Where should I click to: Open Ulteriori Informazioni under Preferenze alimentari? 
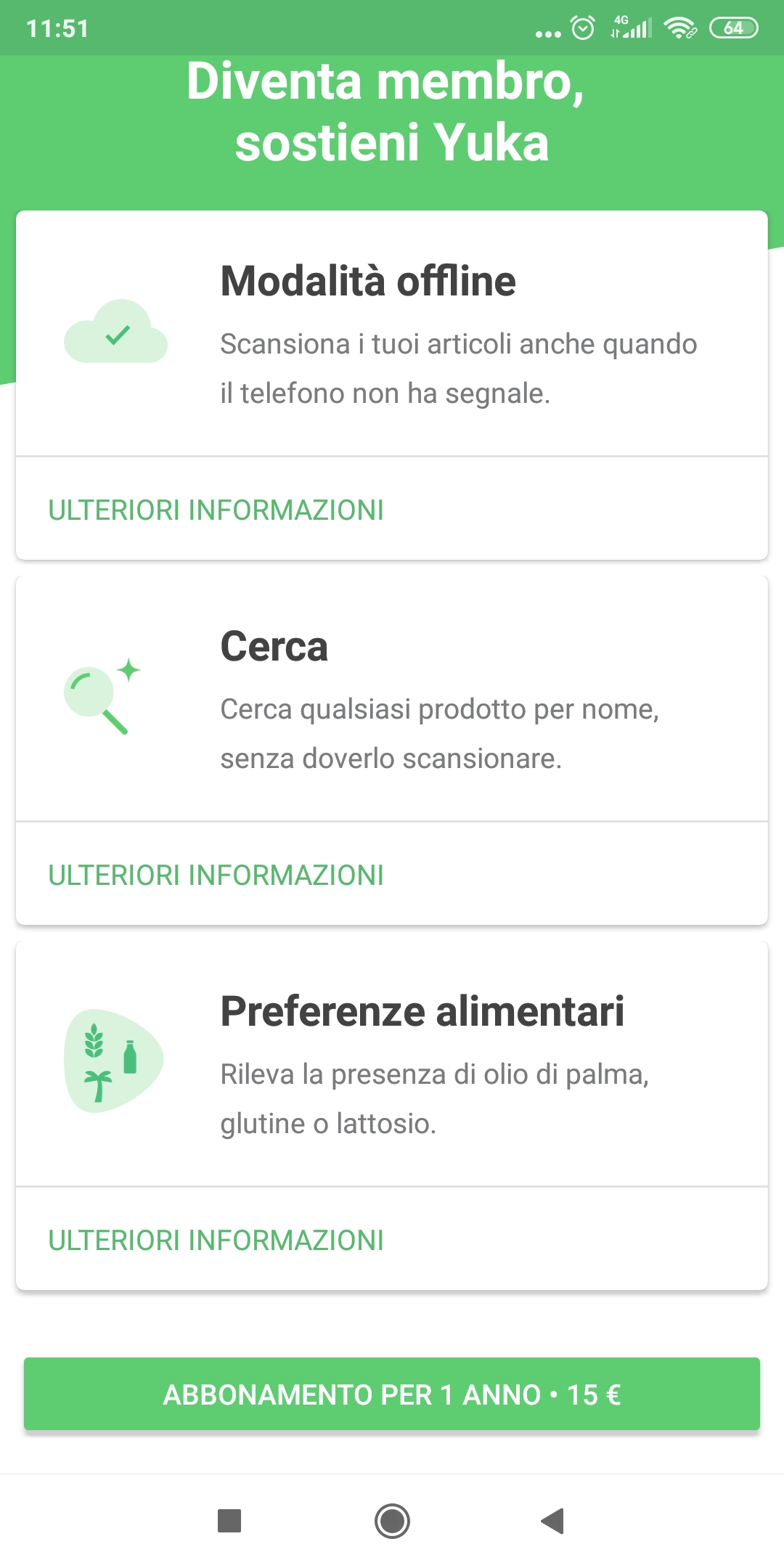click(216, 1241)
